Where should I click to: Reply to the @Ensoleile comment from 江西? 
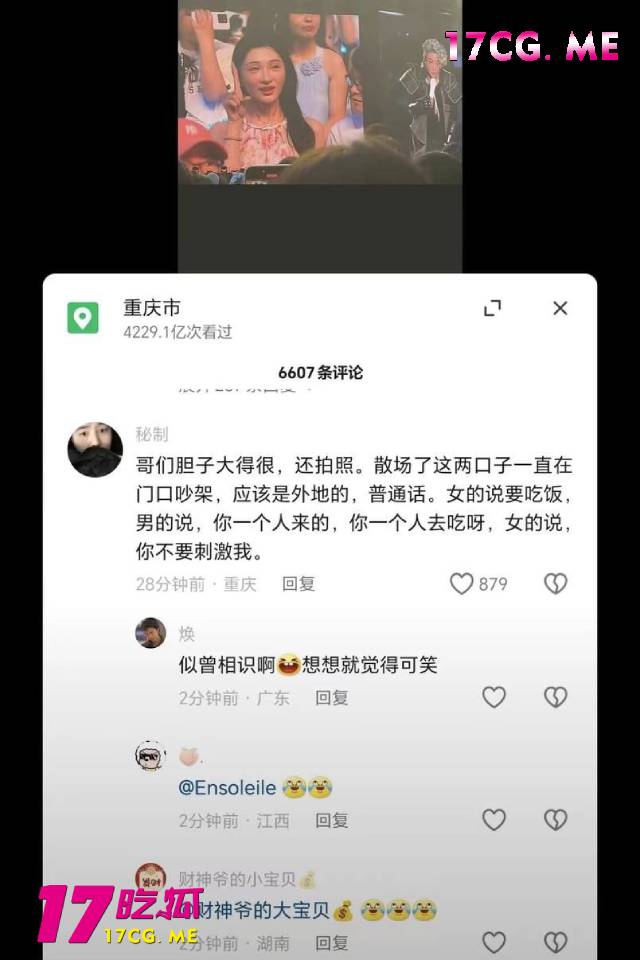coord(332,821)
